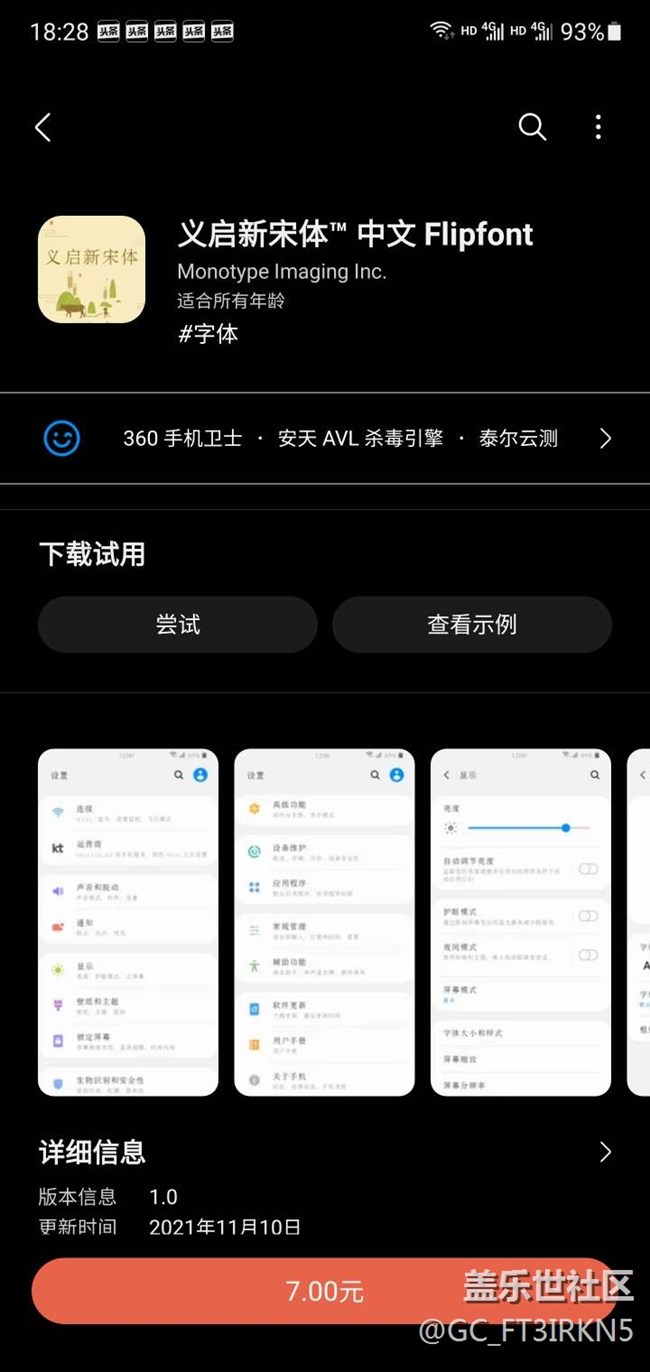Expand 详细信息 details chevron
This screenshot has width=650, height=1372.
[x=604, y=1152]
